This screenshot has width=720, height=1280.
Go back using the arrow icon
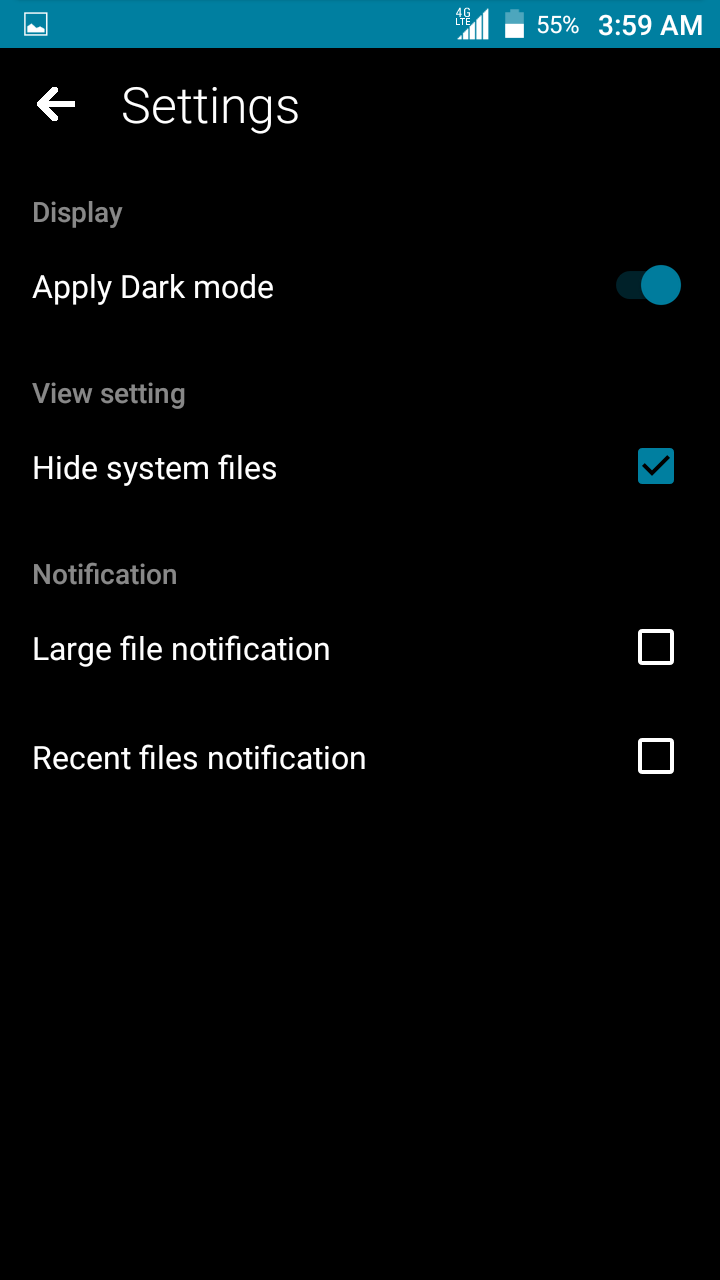tap(56, 104)
